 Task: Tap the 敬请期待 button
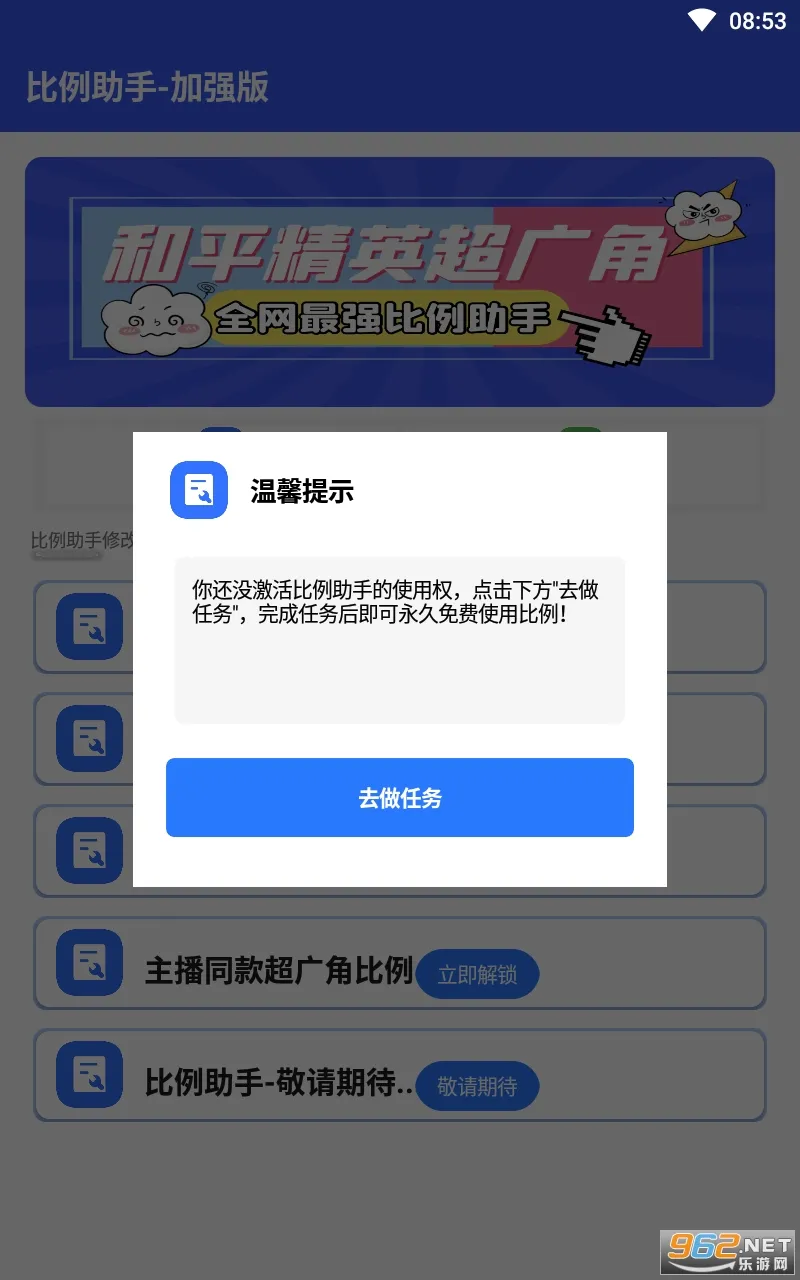[x=477, y=1087]
